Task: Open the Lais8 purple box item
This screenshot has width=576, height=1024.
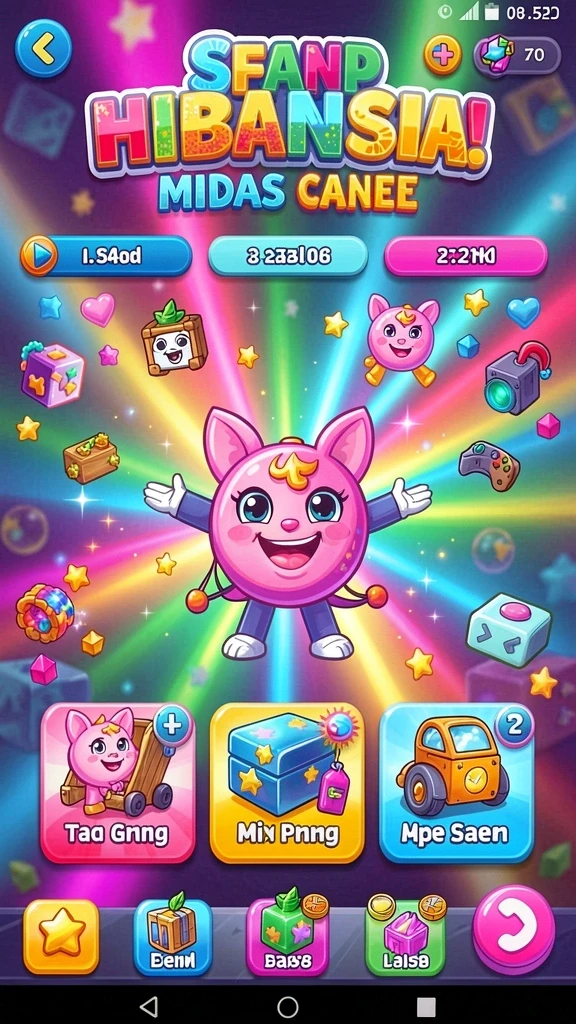Action: click(406, 936)
